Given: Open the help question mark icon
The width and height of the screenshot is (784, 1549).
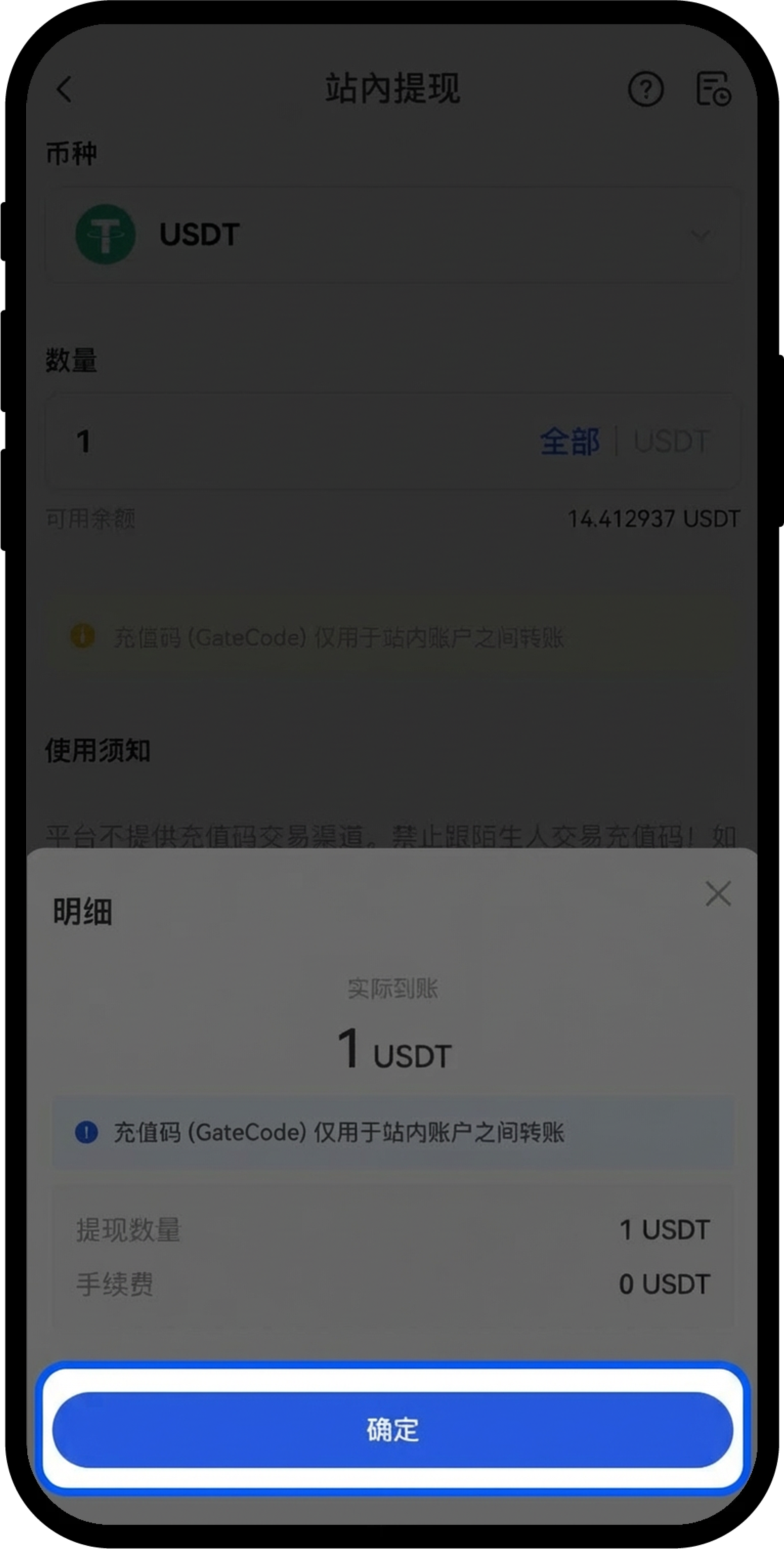Looking at the screenshot, I should [x=645, y=90].
